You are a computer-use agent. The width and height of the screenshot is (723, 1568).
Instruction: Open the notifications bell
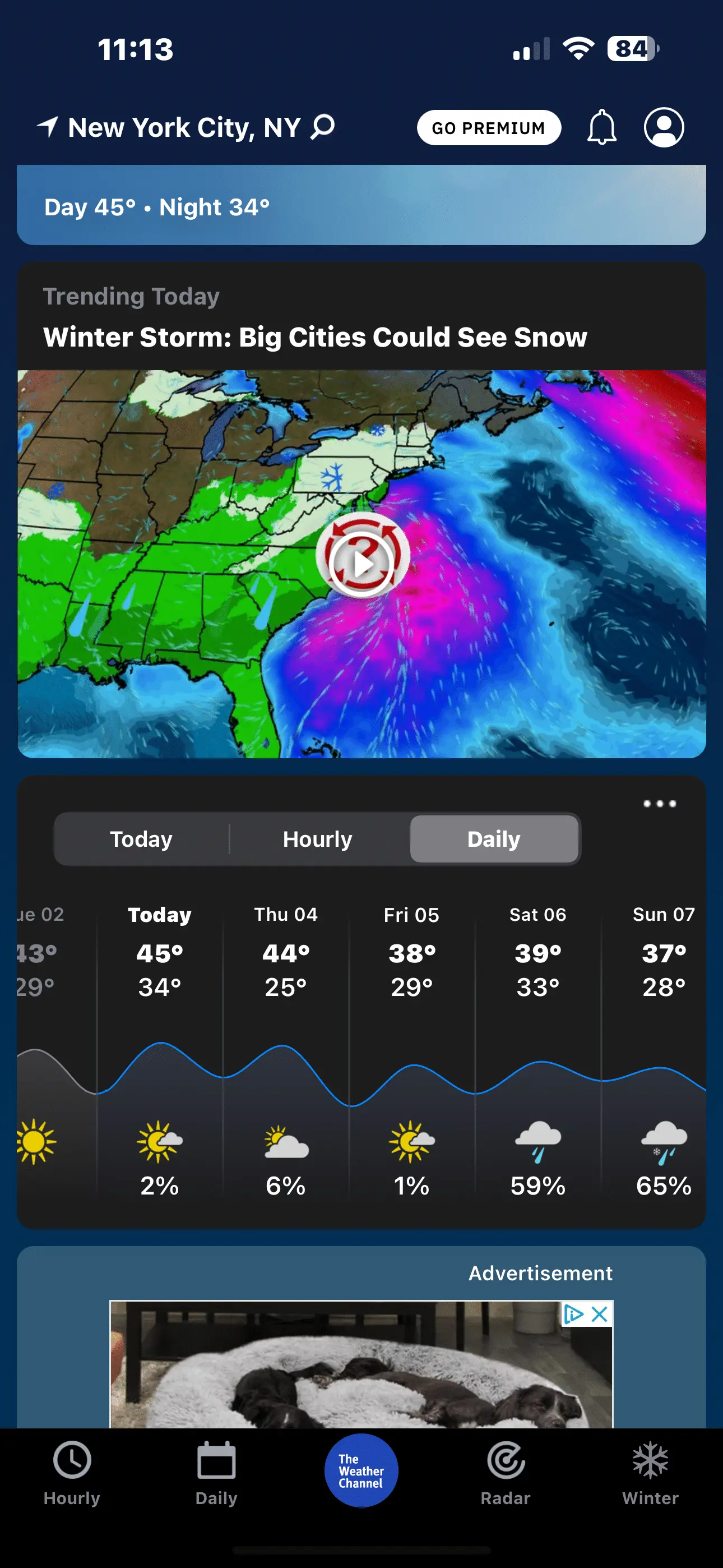tap(601, 127)
